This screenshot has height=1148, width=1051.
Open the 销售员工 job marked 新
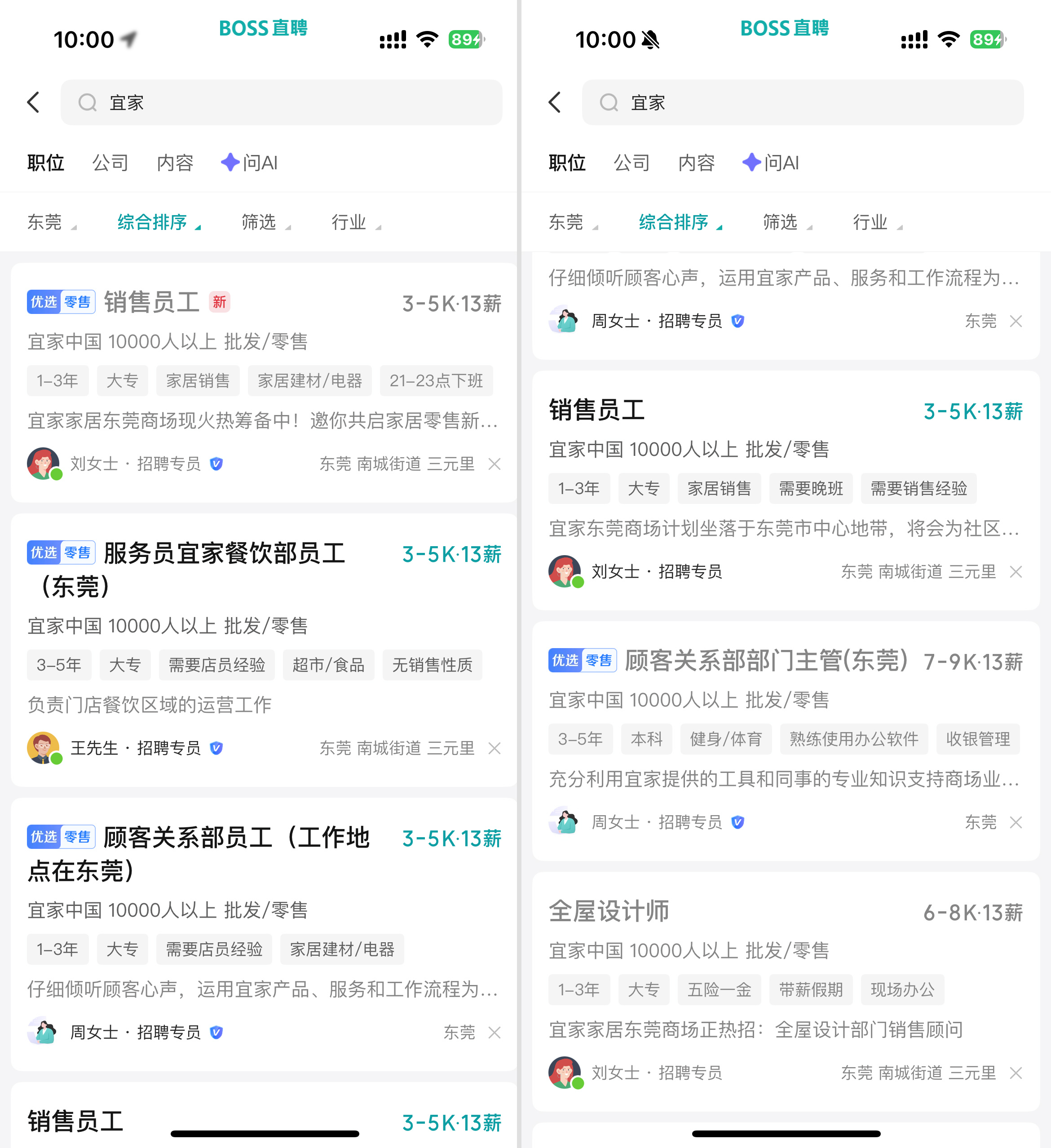151,302
